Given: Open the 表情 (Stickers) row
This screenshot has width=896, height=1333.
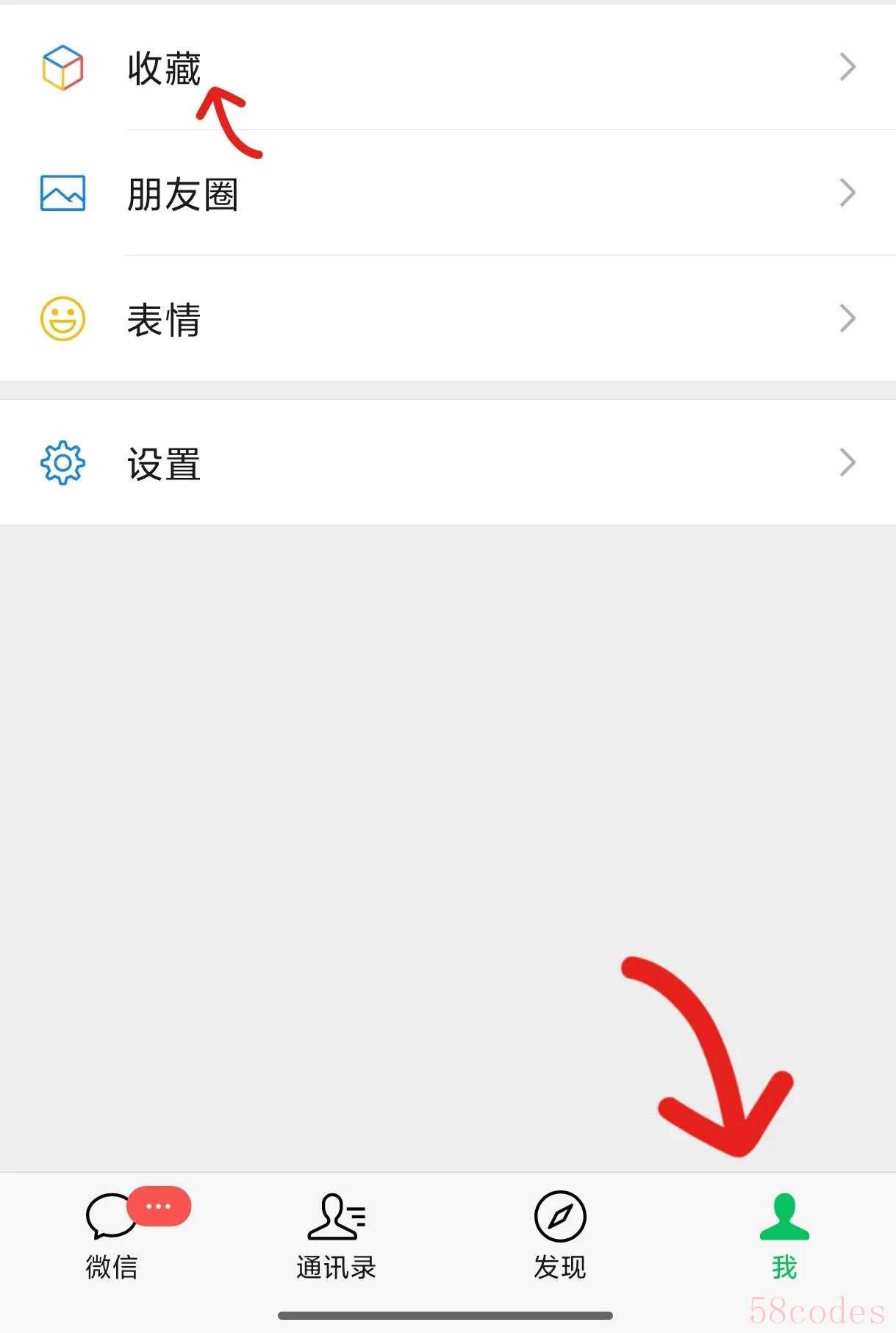Looking at the screenshot, I should [447, 319].
